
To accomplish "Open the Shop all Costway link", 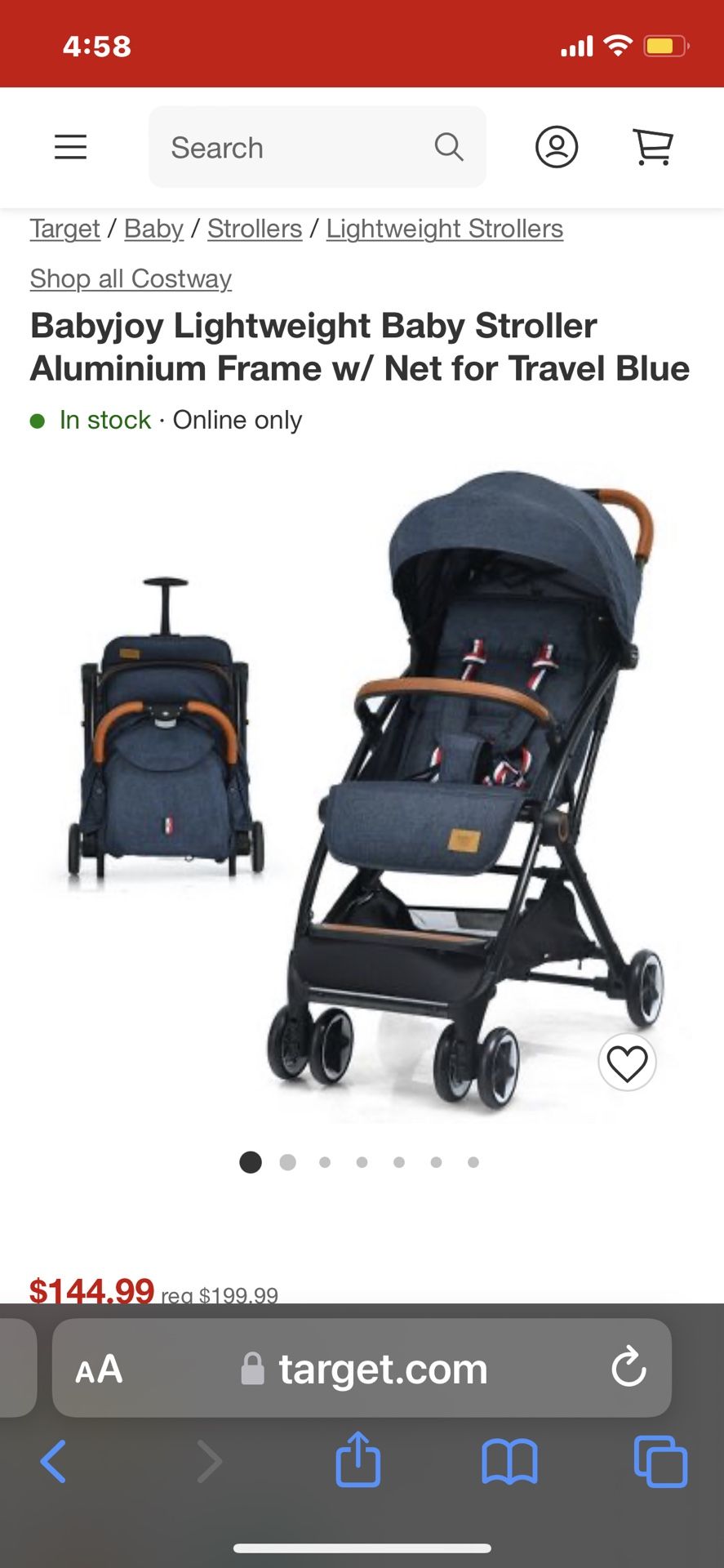I will pos(130,278).
